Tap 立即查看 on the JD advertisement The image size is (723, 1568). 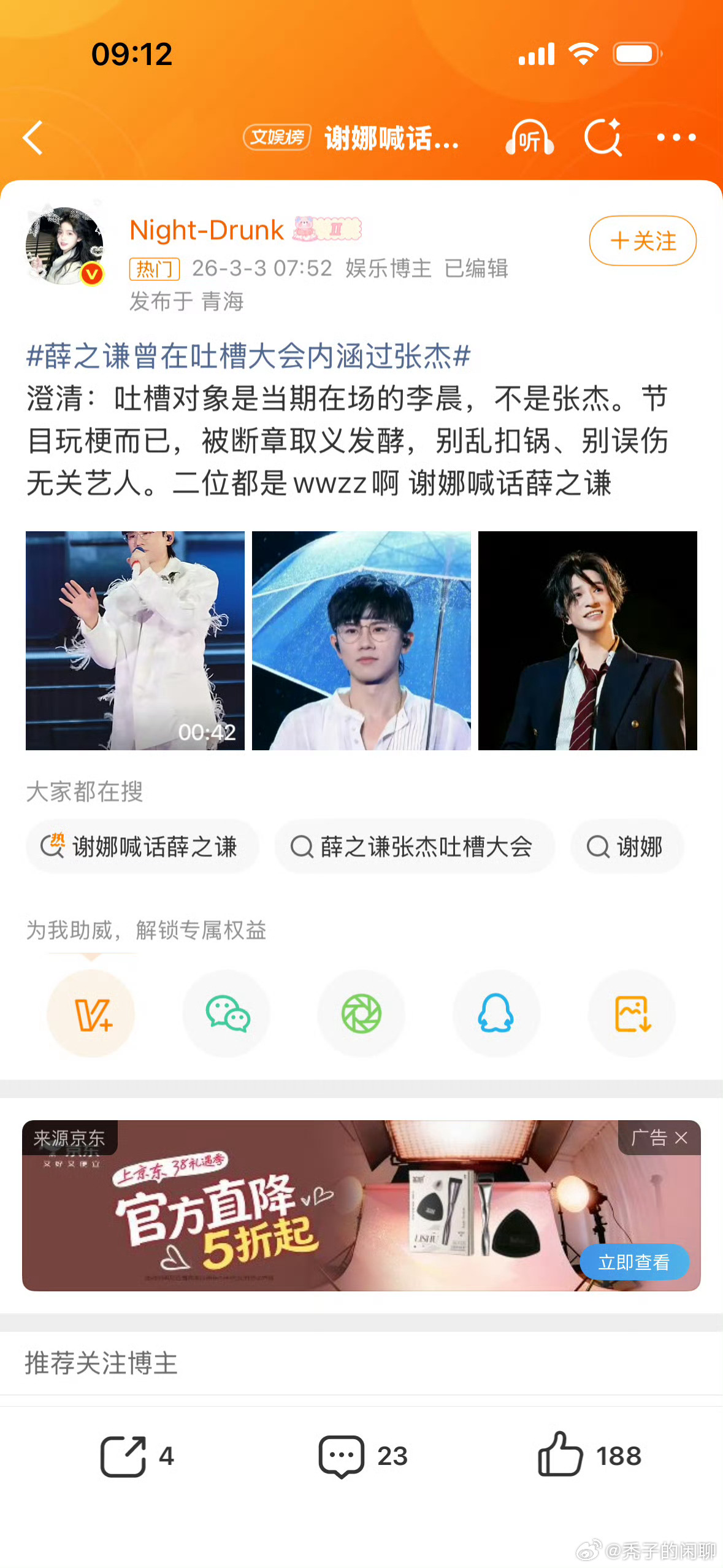pos(635,1262)
